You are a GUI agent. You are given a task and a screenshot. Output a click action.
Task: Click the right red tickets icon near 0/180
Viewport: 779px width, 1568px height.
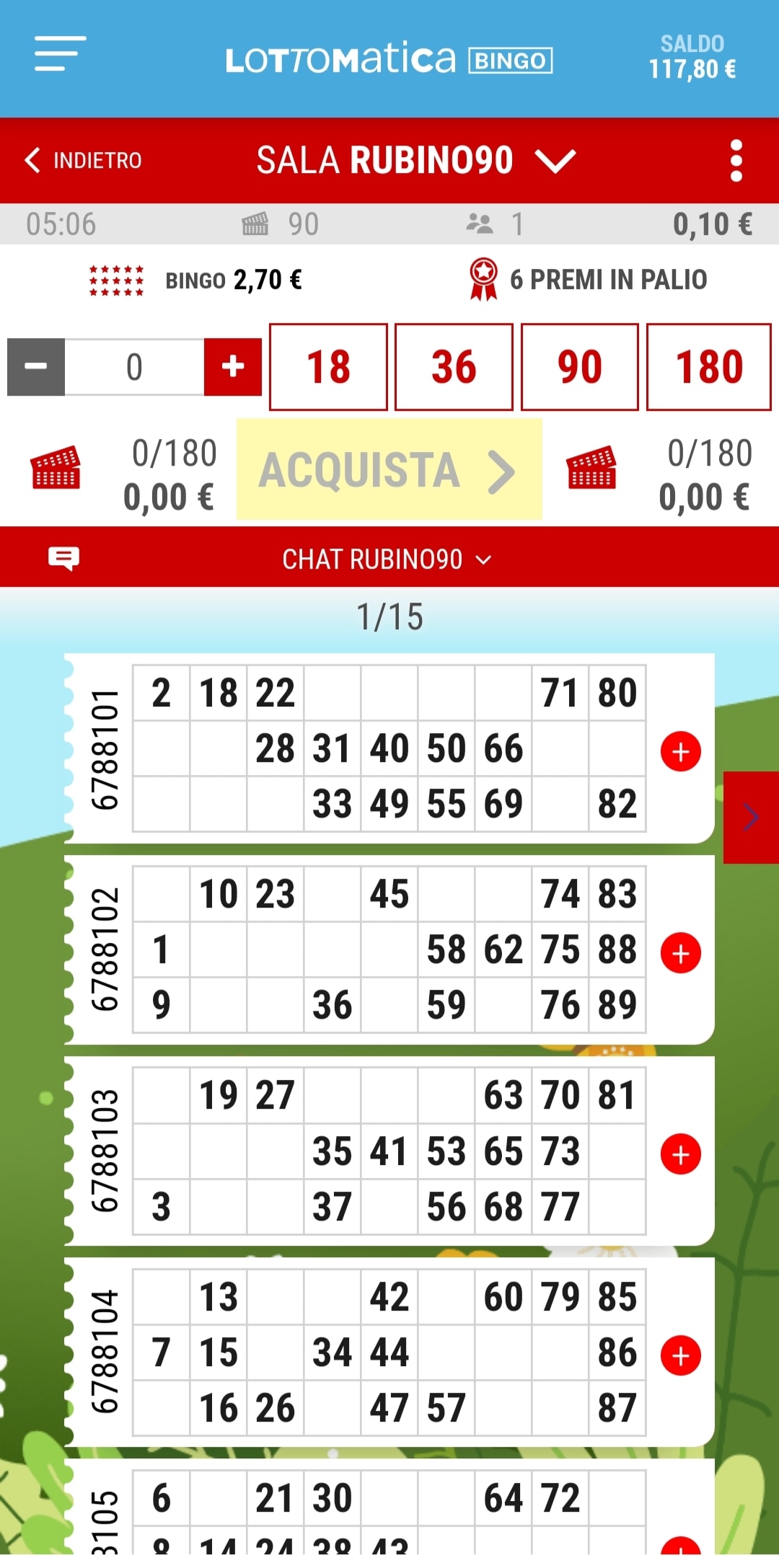(x=593, y=469)
